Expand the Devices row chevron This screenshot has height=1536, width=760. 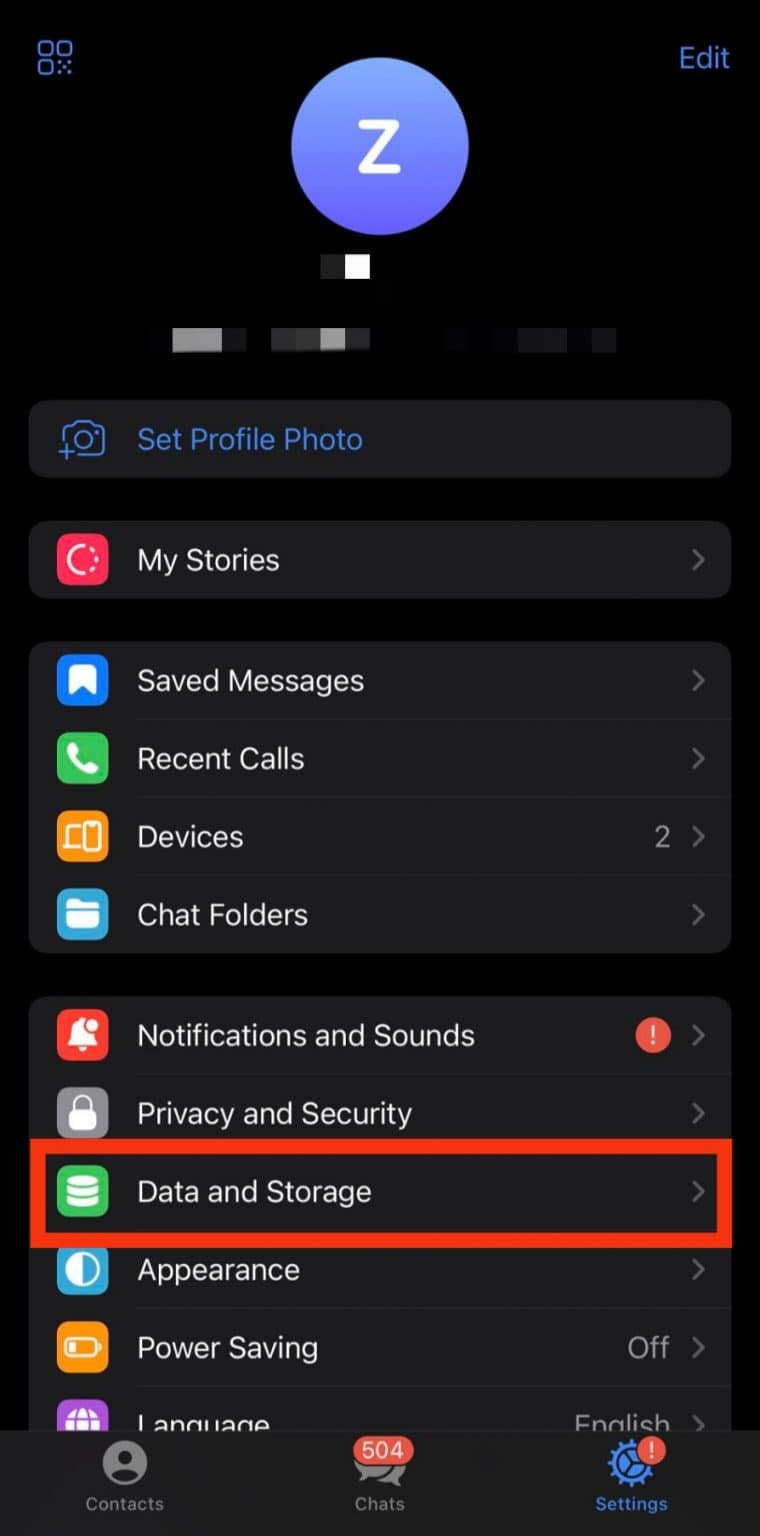(698, 836)
